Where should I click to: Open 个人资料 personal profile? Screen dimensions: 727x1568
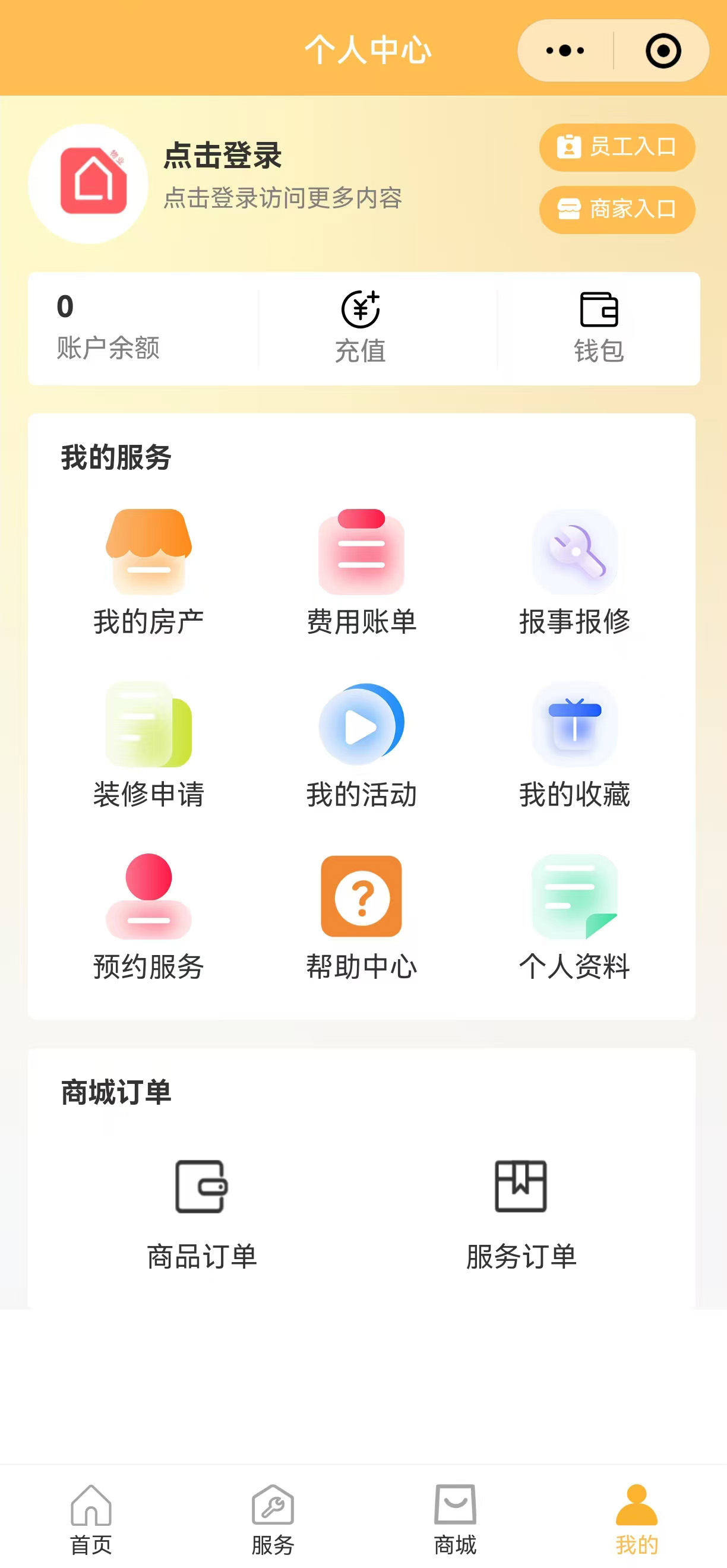(x=574, y=917)
